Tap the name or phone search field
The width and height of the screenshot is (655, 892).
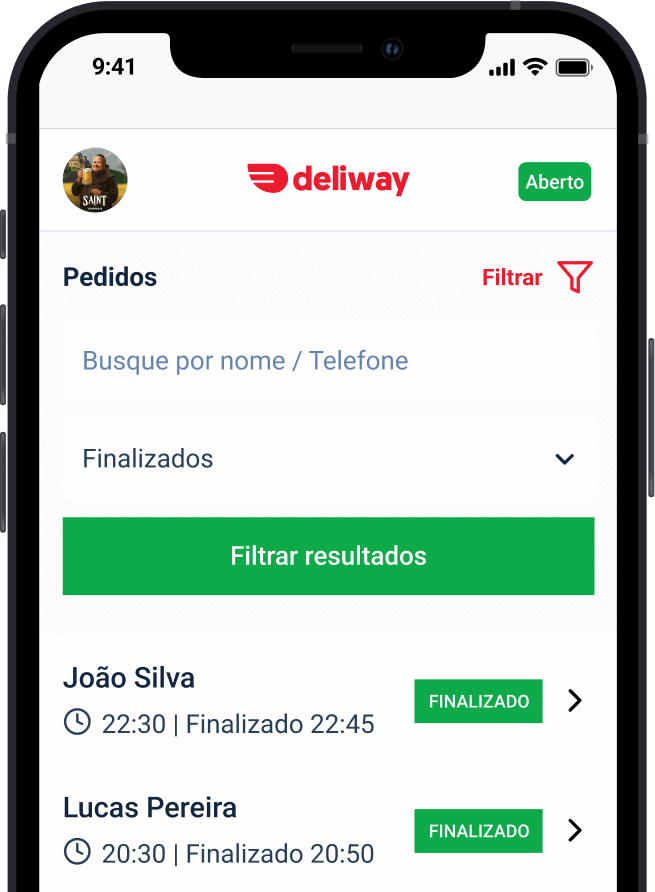click(328, 361)
